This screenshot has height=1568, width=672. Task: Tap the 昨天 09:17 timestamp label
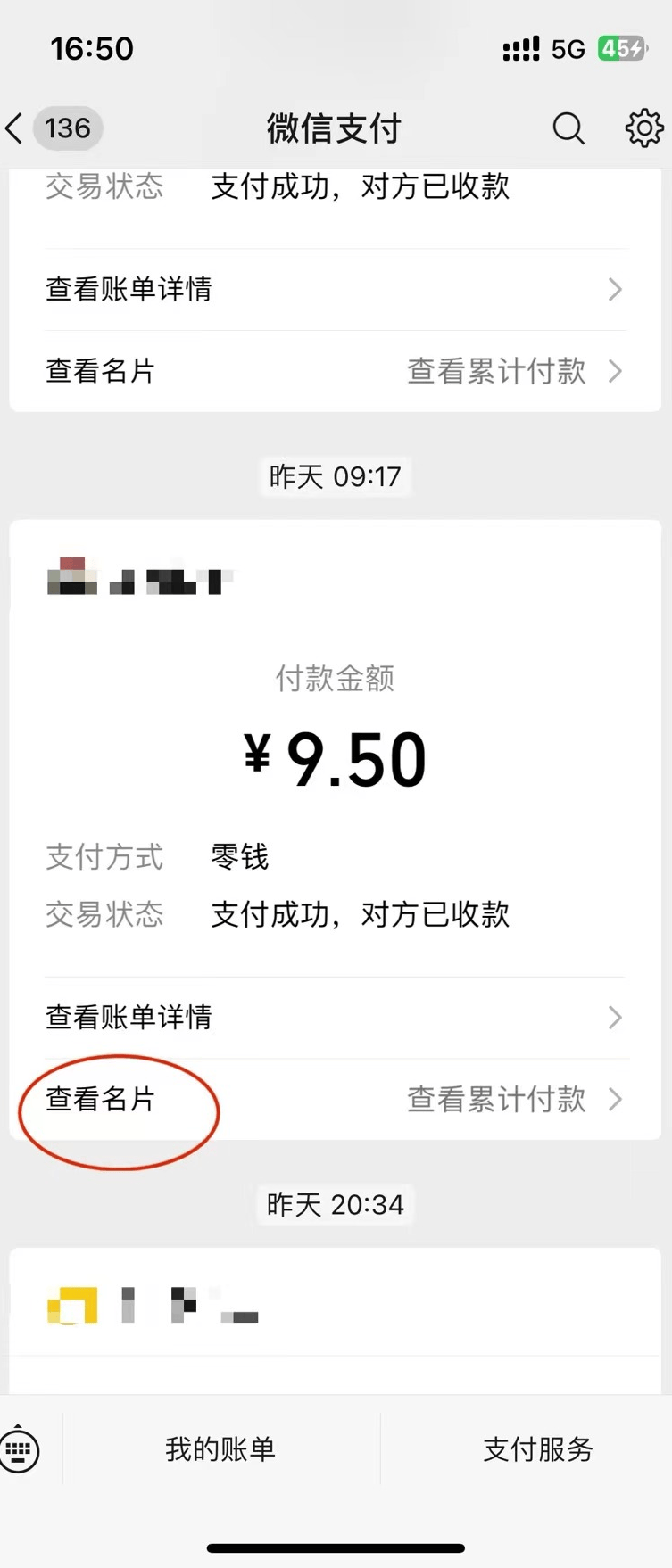click(x=336, y=476)
